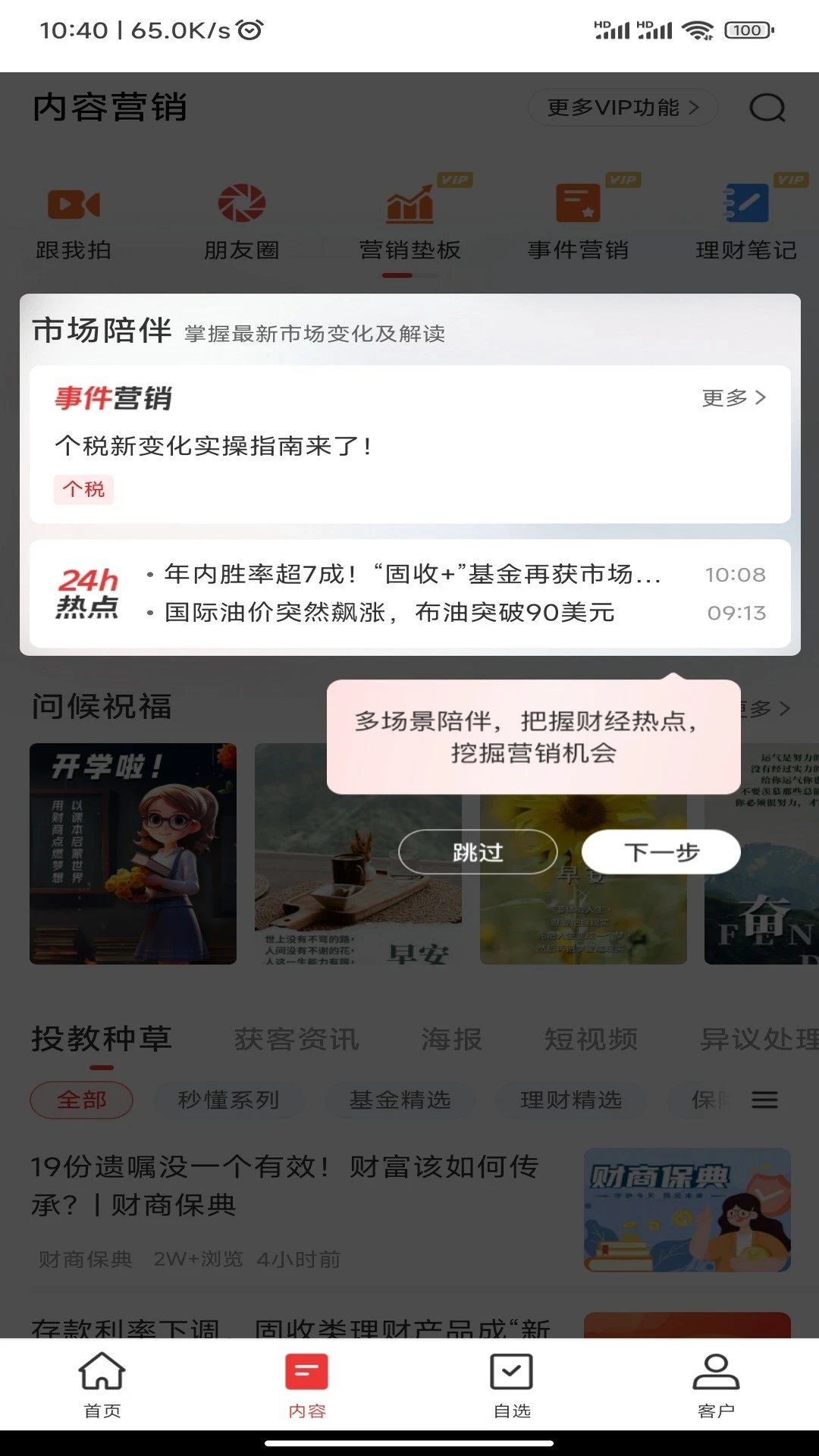
Task: Open the 跟我拍 video feature
Action: (72, 216)
